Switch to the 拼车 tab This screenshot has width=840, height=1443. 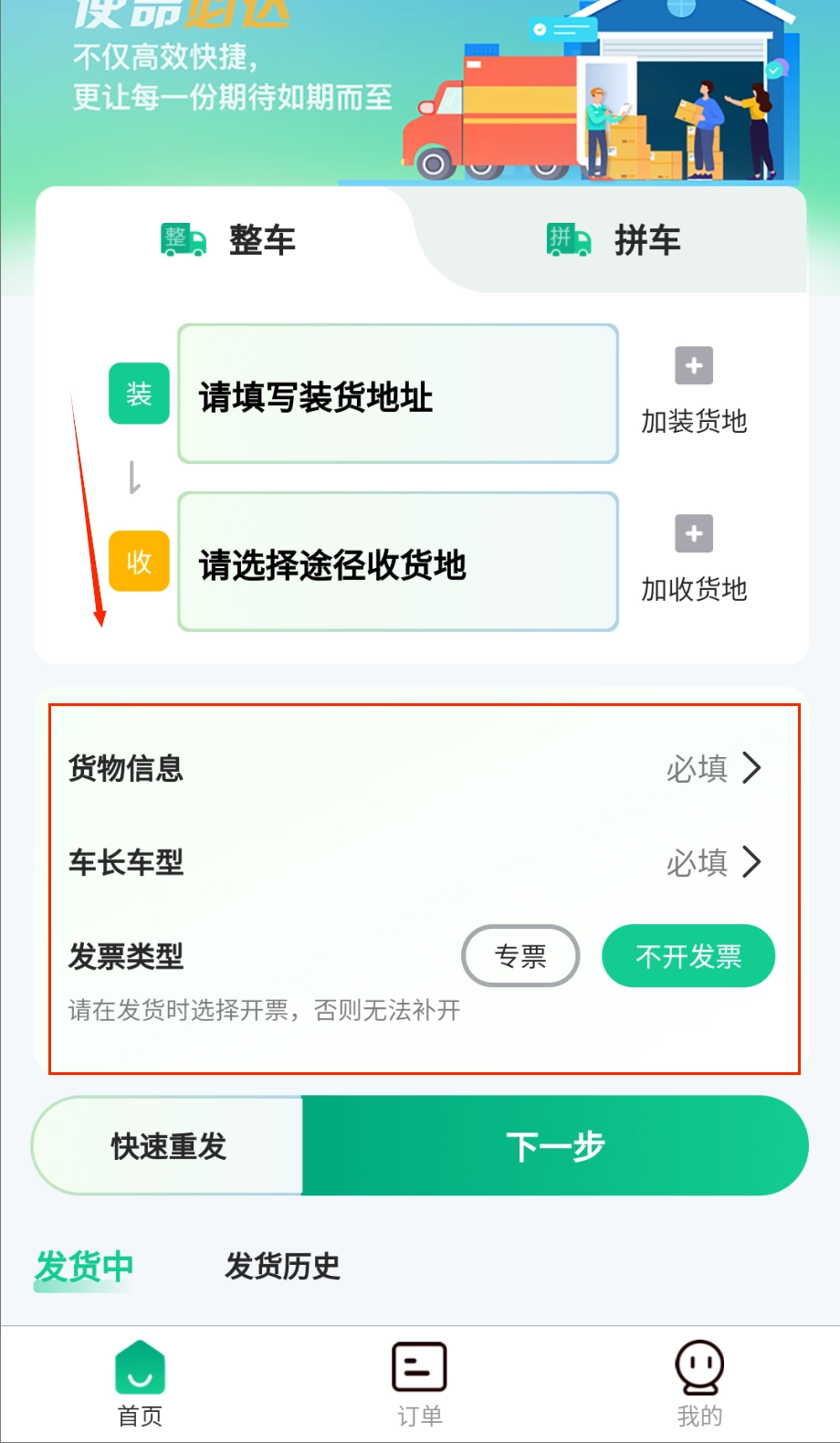click(614, 240)
